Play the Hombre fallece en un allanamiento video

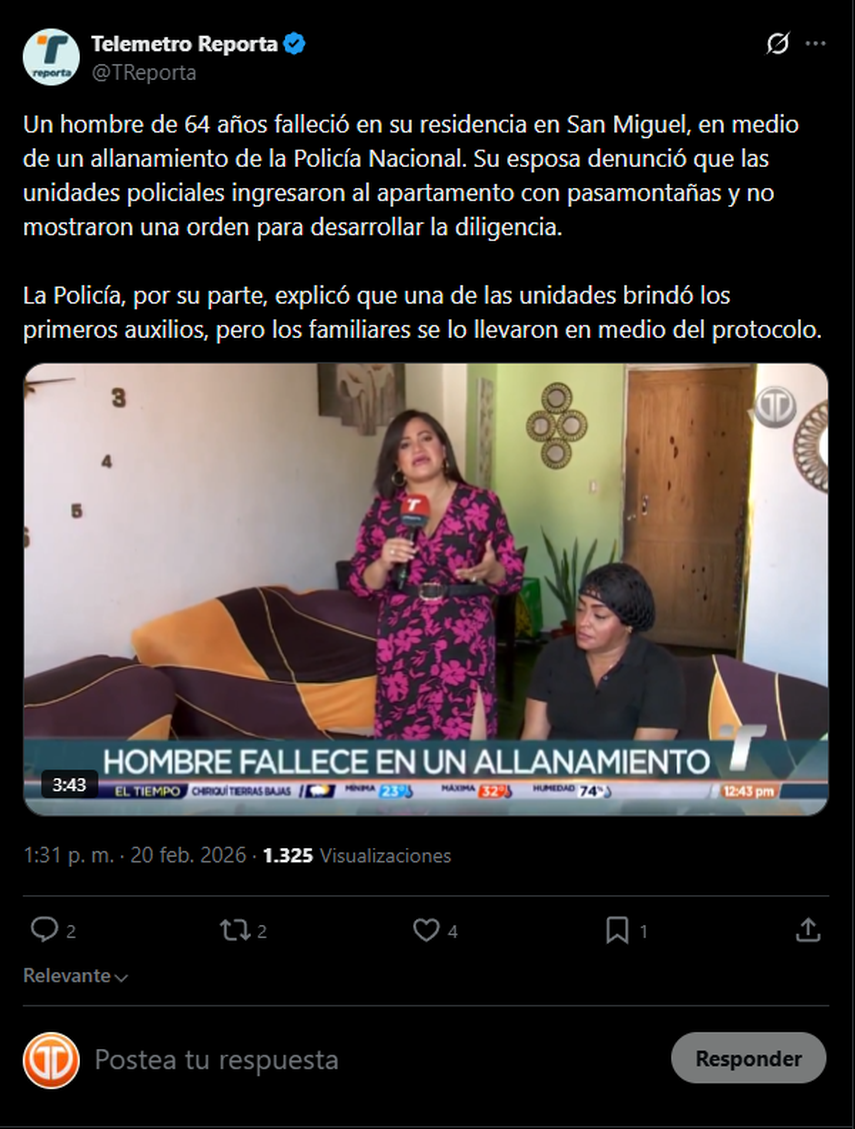[x=426, y=588]
